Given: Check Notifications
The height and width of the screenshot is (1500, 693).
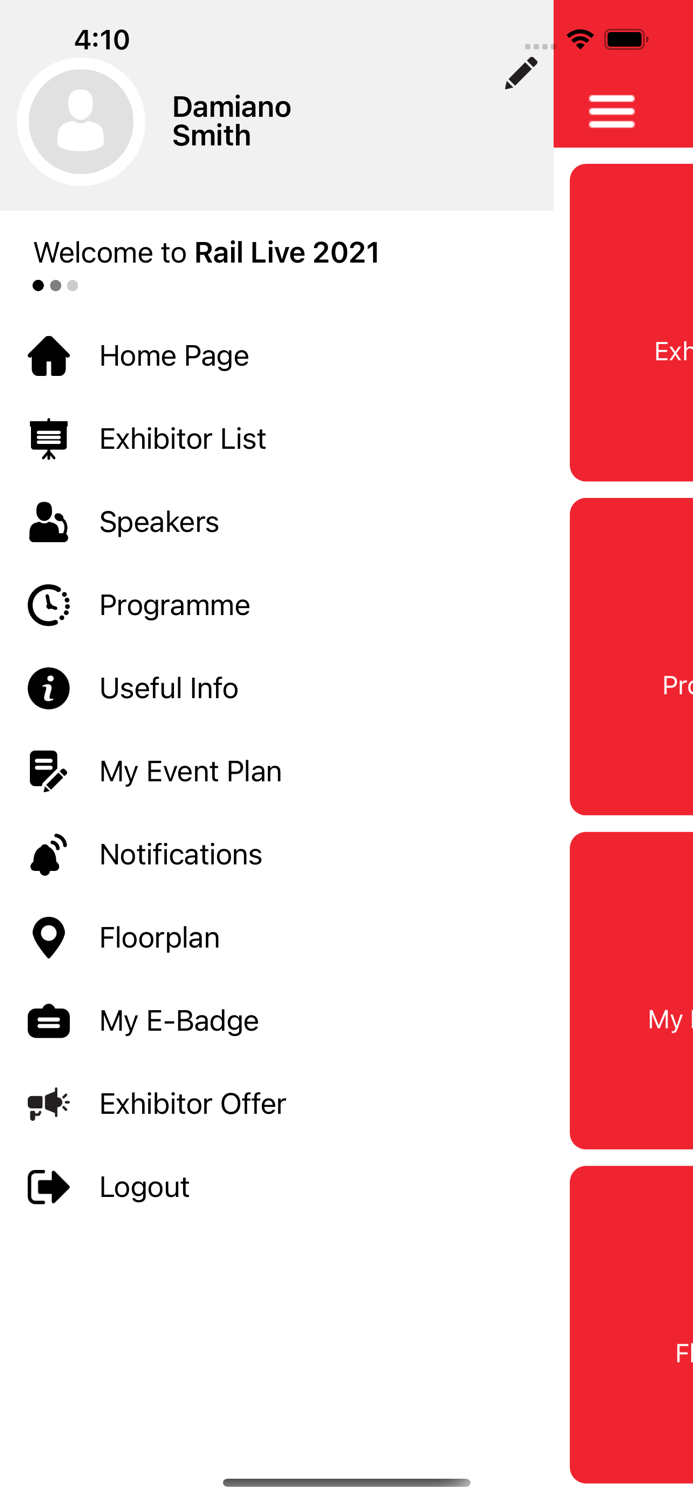Looking at the screenshot, I should [180, 854].
